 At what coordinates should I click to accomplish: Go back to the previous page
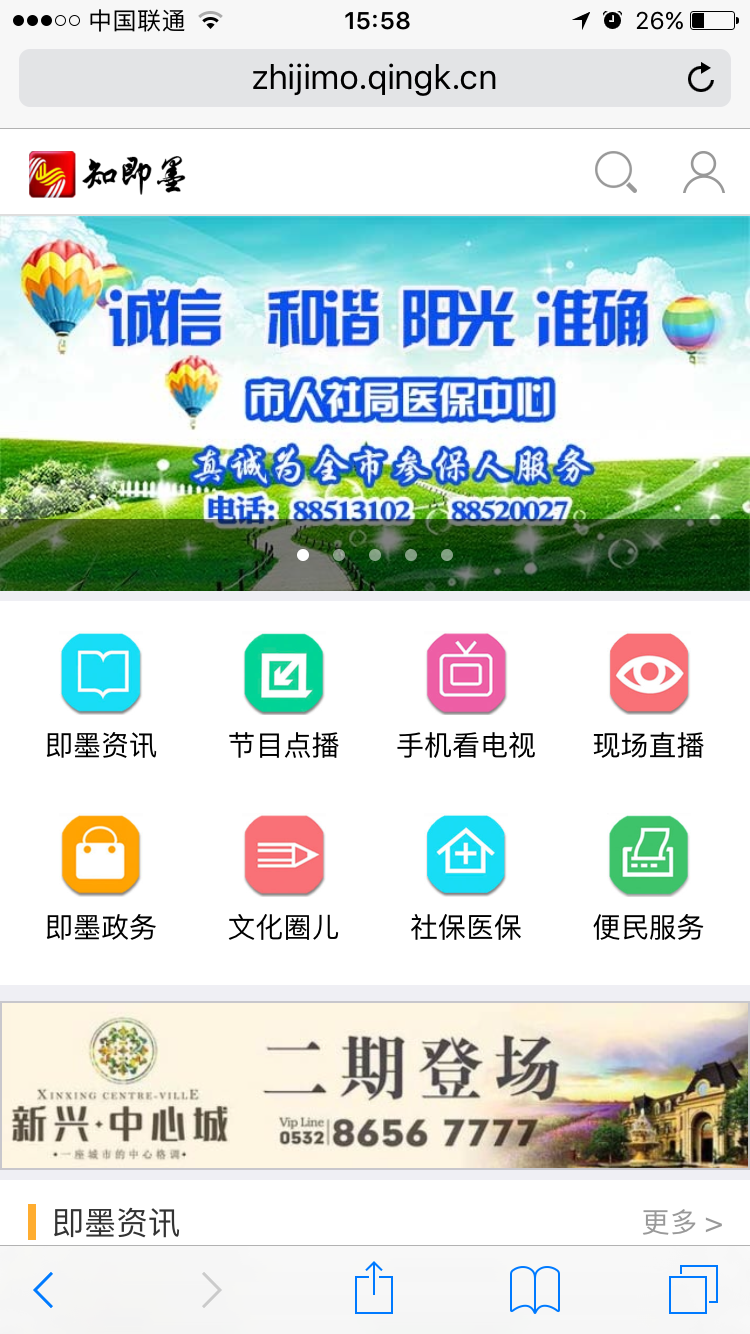tap(43, 1290)
